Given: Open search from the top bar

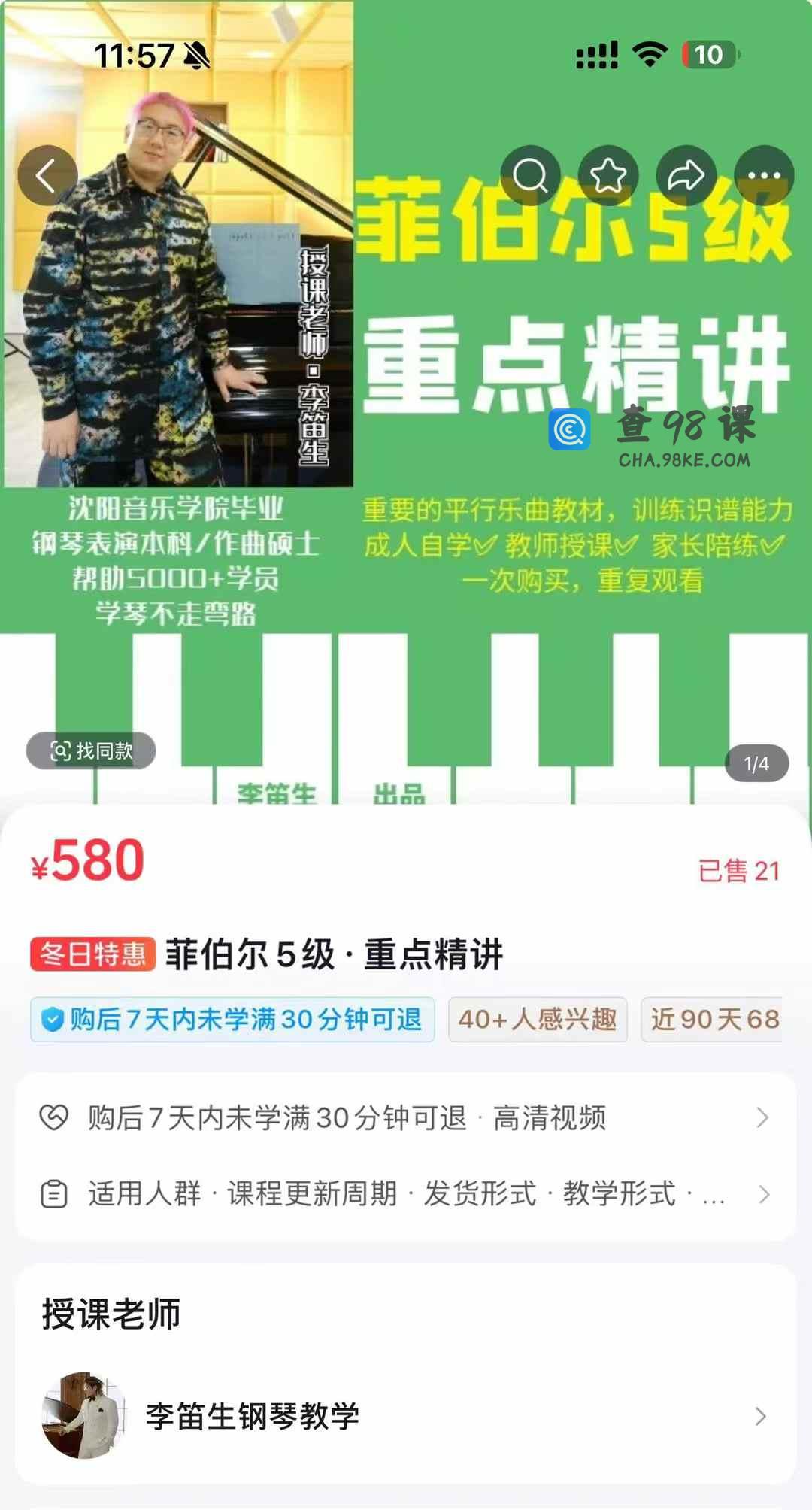Looking at the screenshot, I should [x=531, y=175].
